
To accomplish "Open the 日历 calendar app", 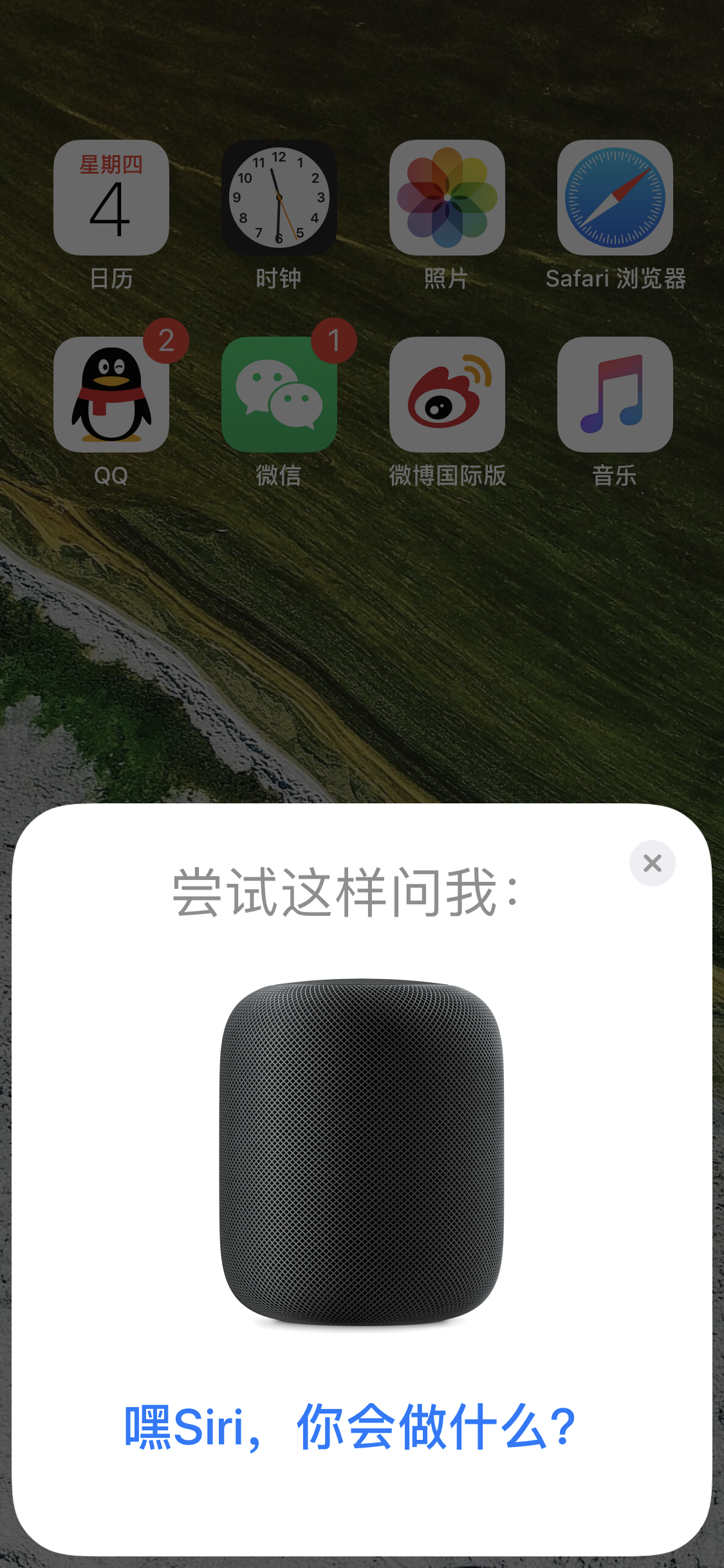I will tap(111, 198).
